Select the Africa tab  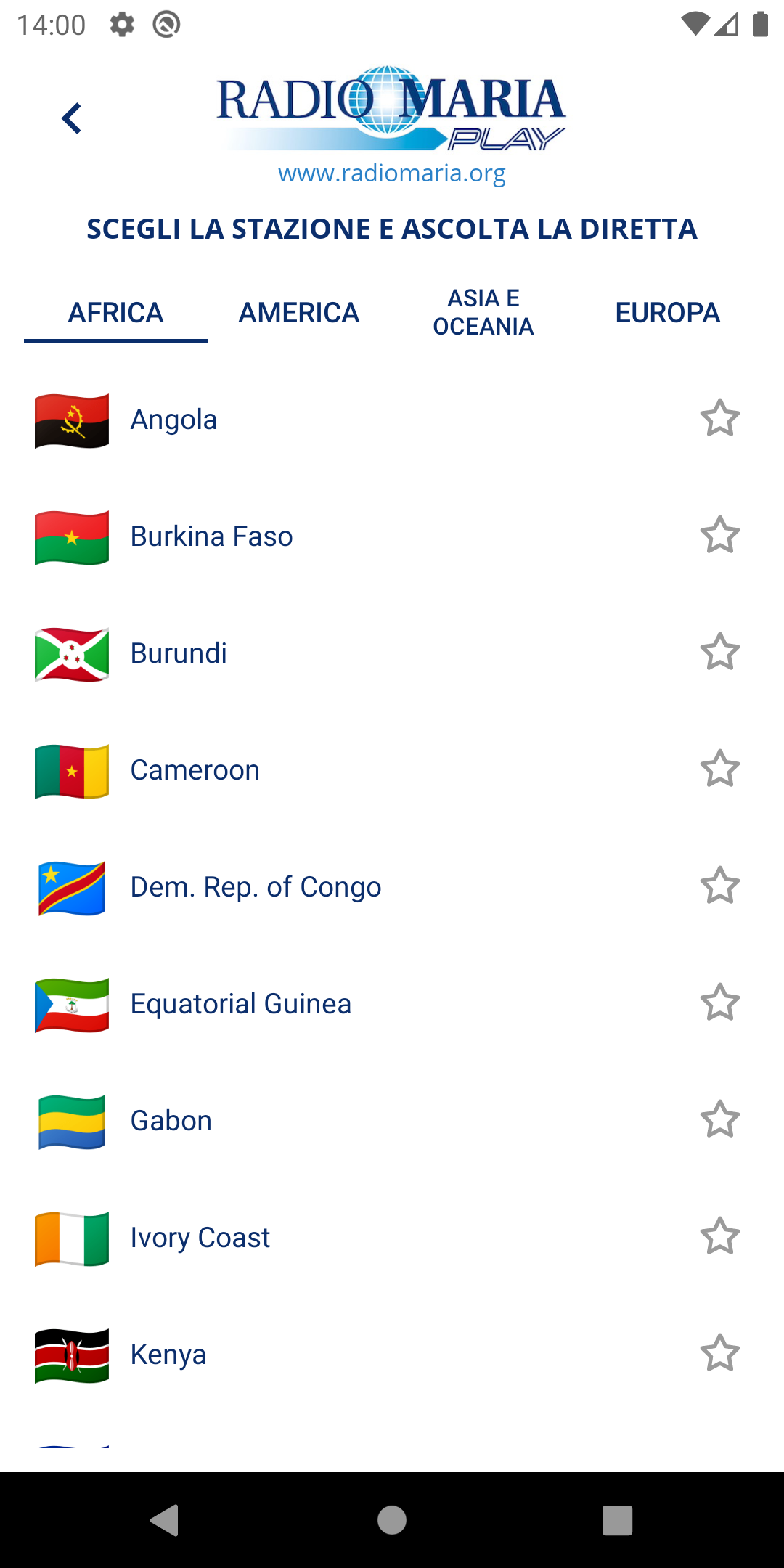[x=115, y=313]
